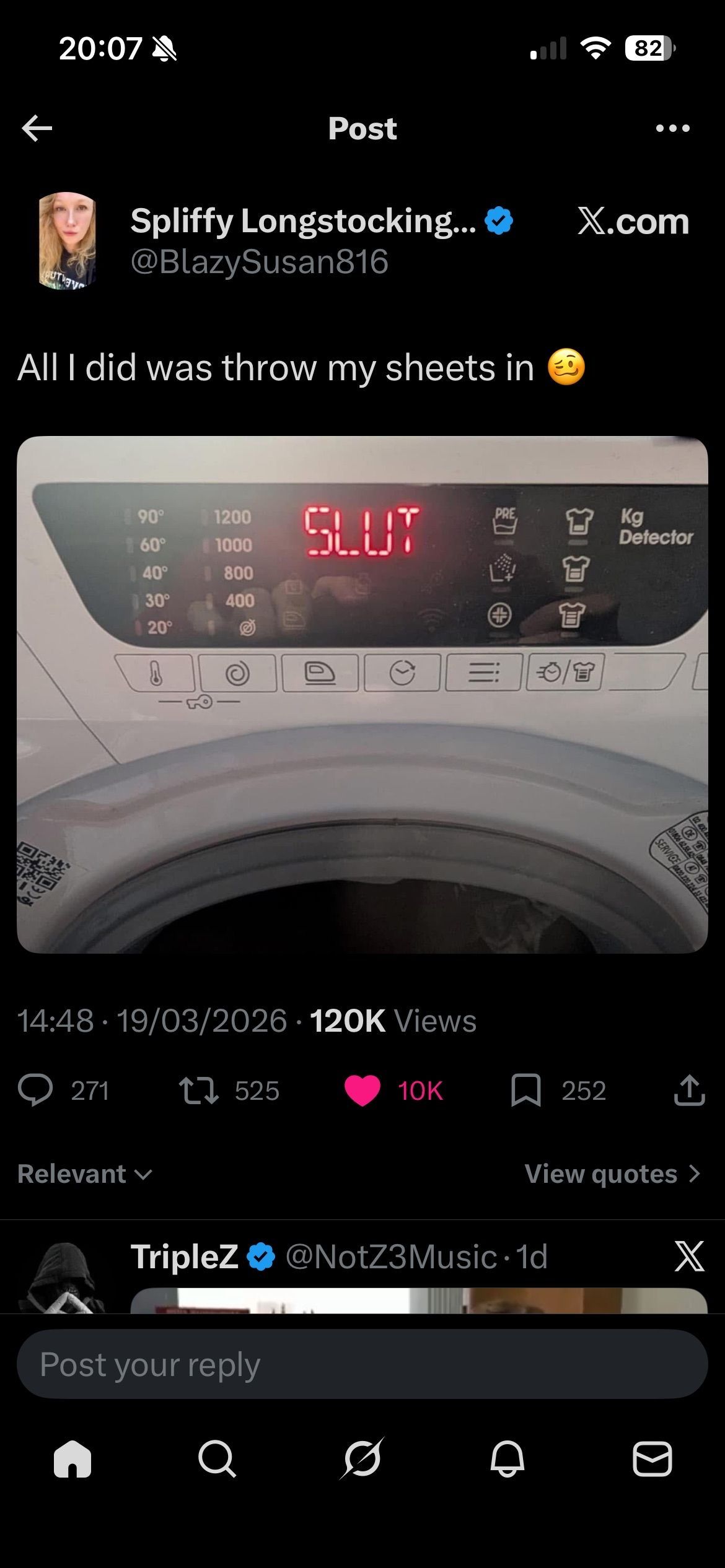This screenshot has width=725, height=1568.
Task: Open the washing machine photo
Action: pos(362,694)
